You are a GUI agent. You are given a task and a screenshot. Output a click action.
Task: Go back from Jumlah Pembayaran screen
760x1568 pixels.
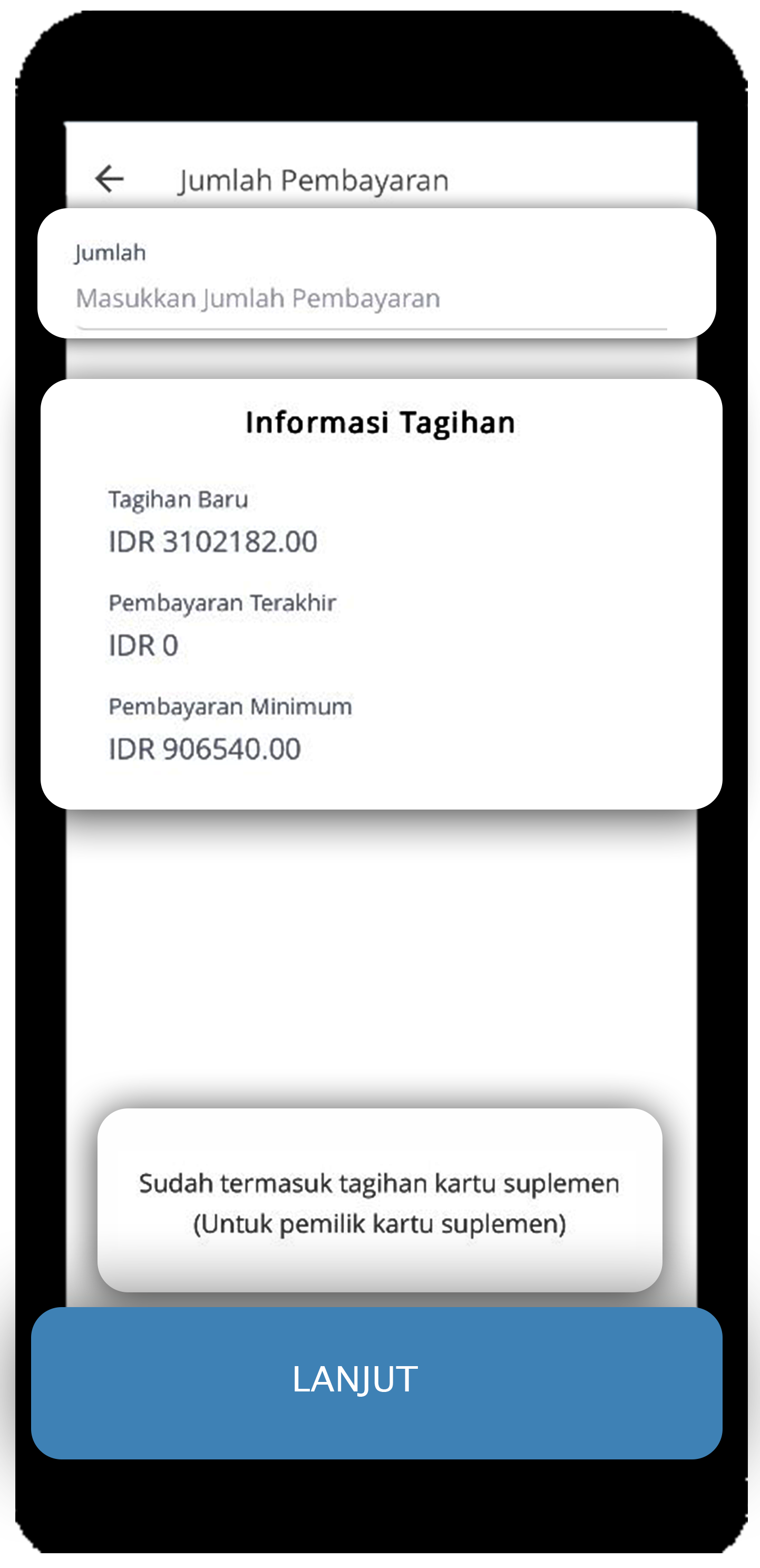(110, 179)
